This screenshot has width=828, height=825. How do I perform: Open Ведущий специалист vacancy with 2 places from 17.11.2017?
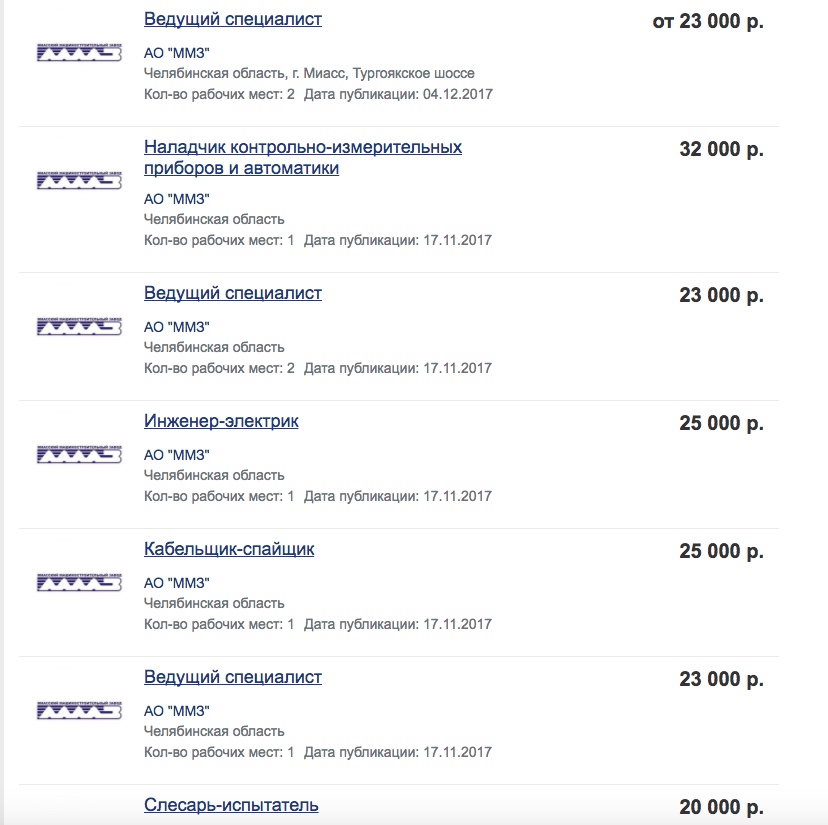coord(233,294)
